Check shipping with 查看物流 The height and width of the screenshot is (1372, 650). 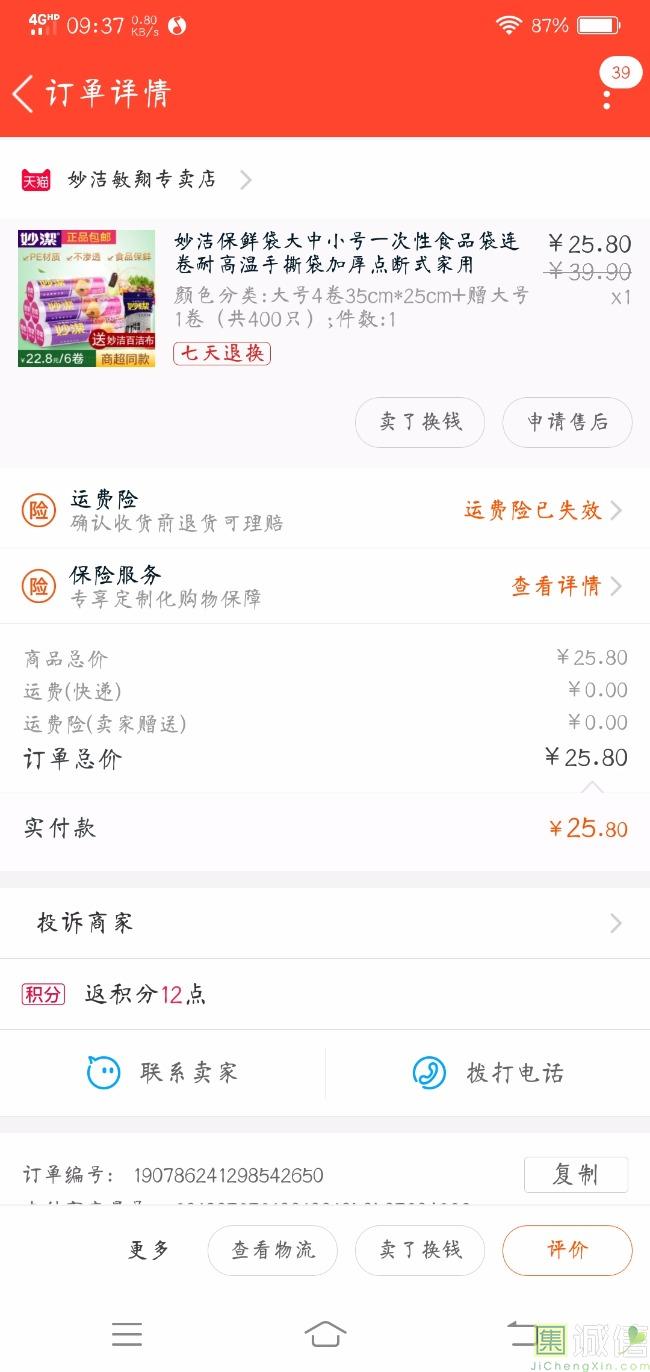tap(273, 1250)
